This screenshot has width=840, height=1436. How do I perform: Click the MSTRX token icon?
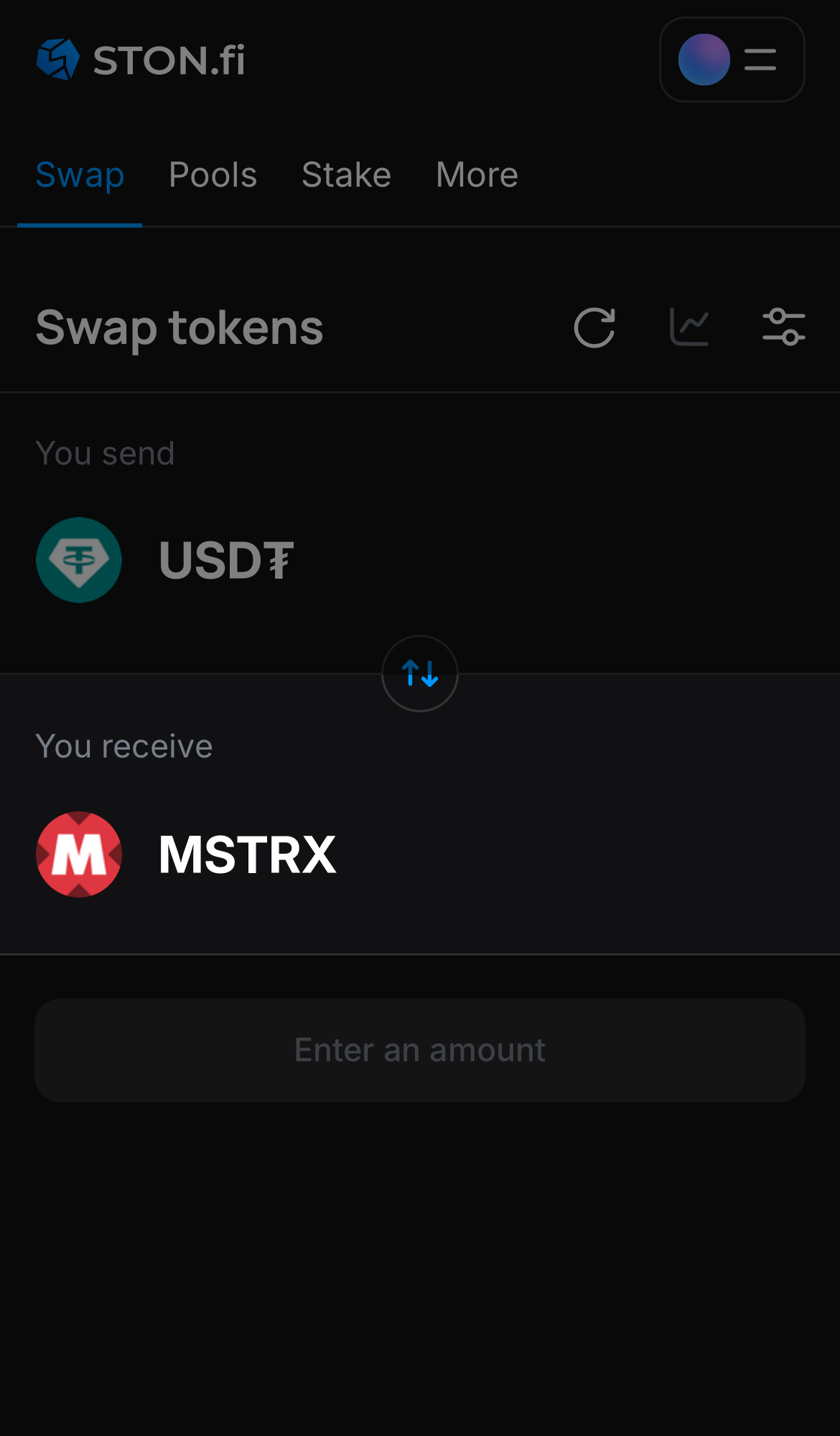[79, 853]
